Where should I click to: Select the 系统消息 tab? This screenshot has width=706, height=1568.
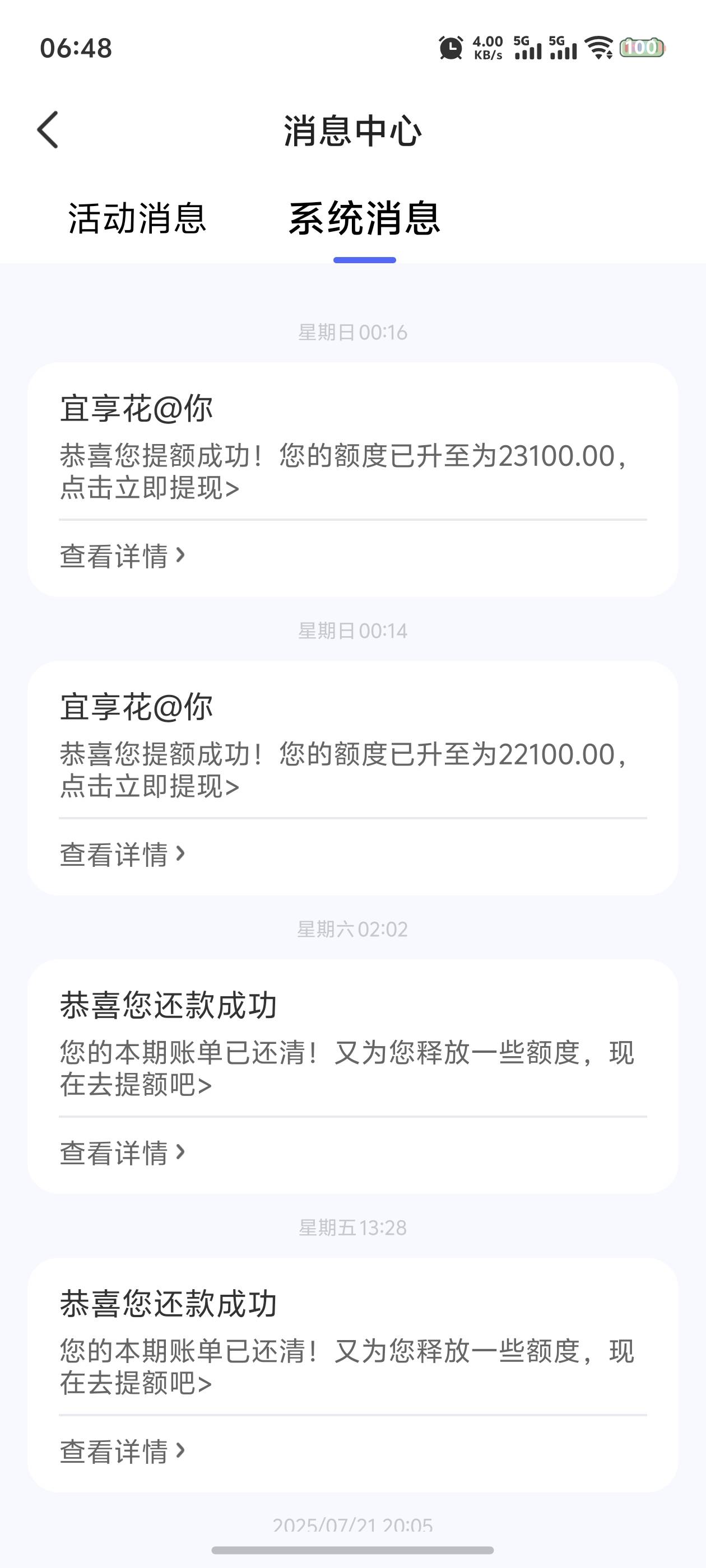click(364, 218)
